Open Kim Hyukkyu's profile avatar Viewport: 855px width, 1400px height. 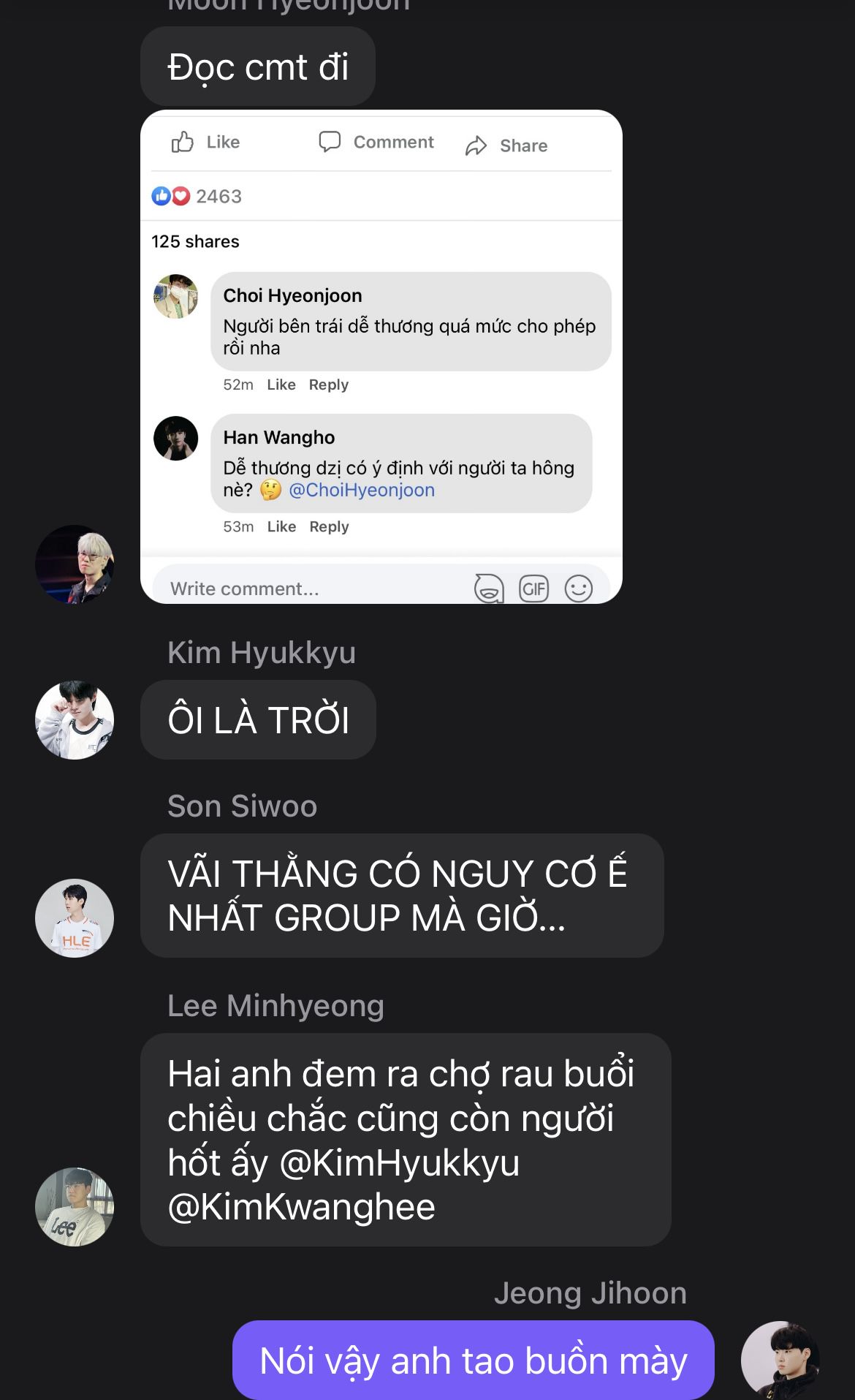pos(75,720)
